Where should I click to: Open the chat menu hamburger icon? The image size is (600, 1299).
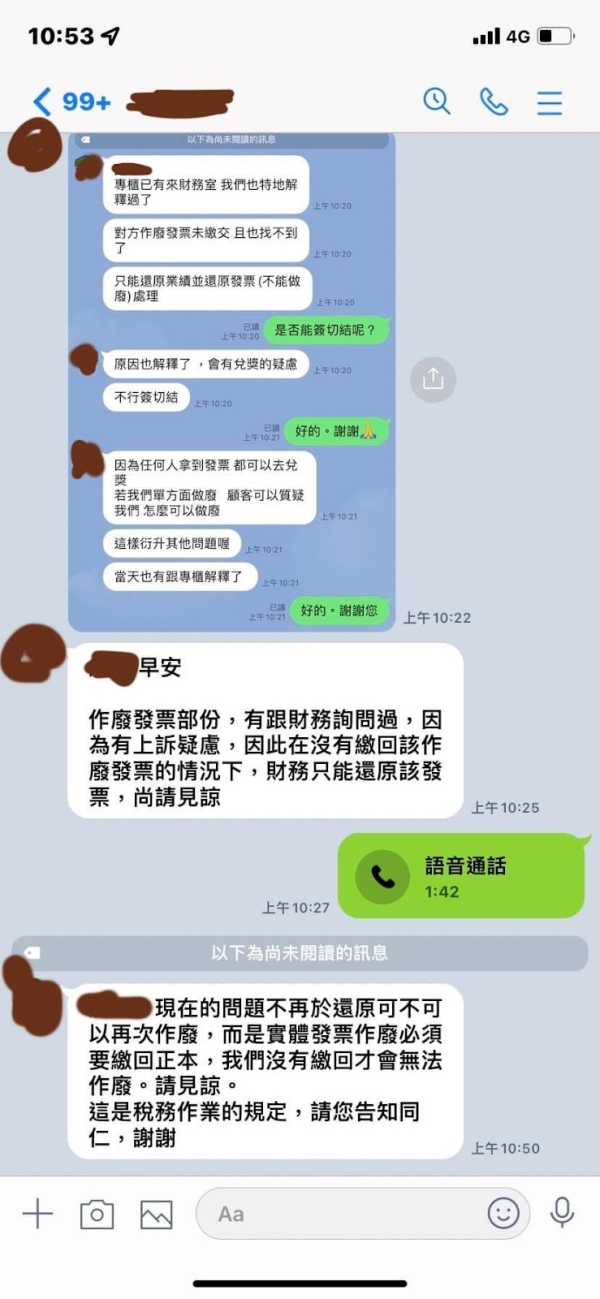[549, 102]
